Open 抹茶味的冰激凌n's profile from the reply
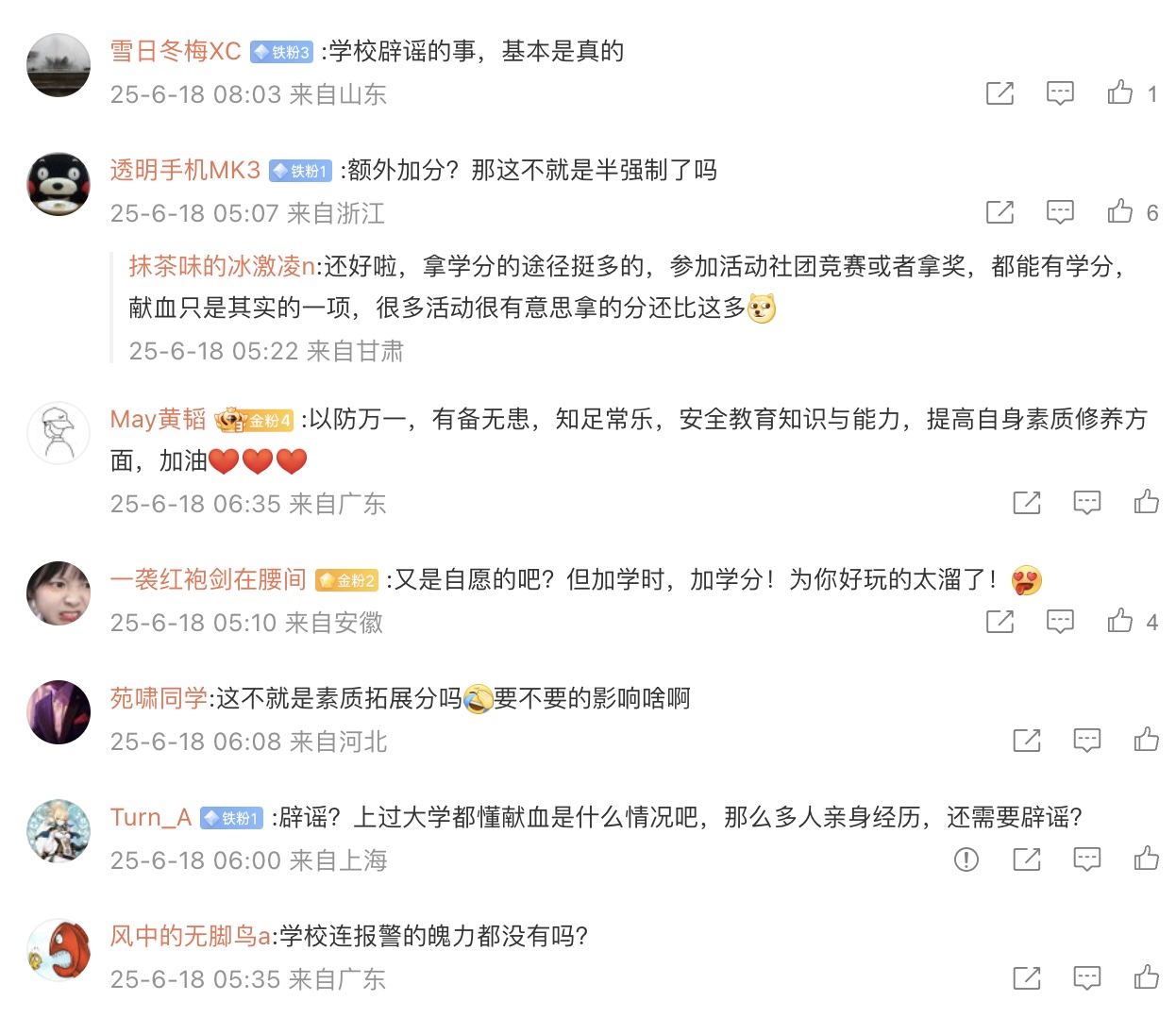This screenshot has width=1176, height=1034. [222, 267]
